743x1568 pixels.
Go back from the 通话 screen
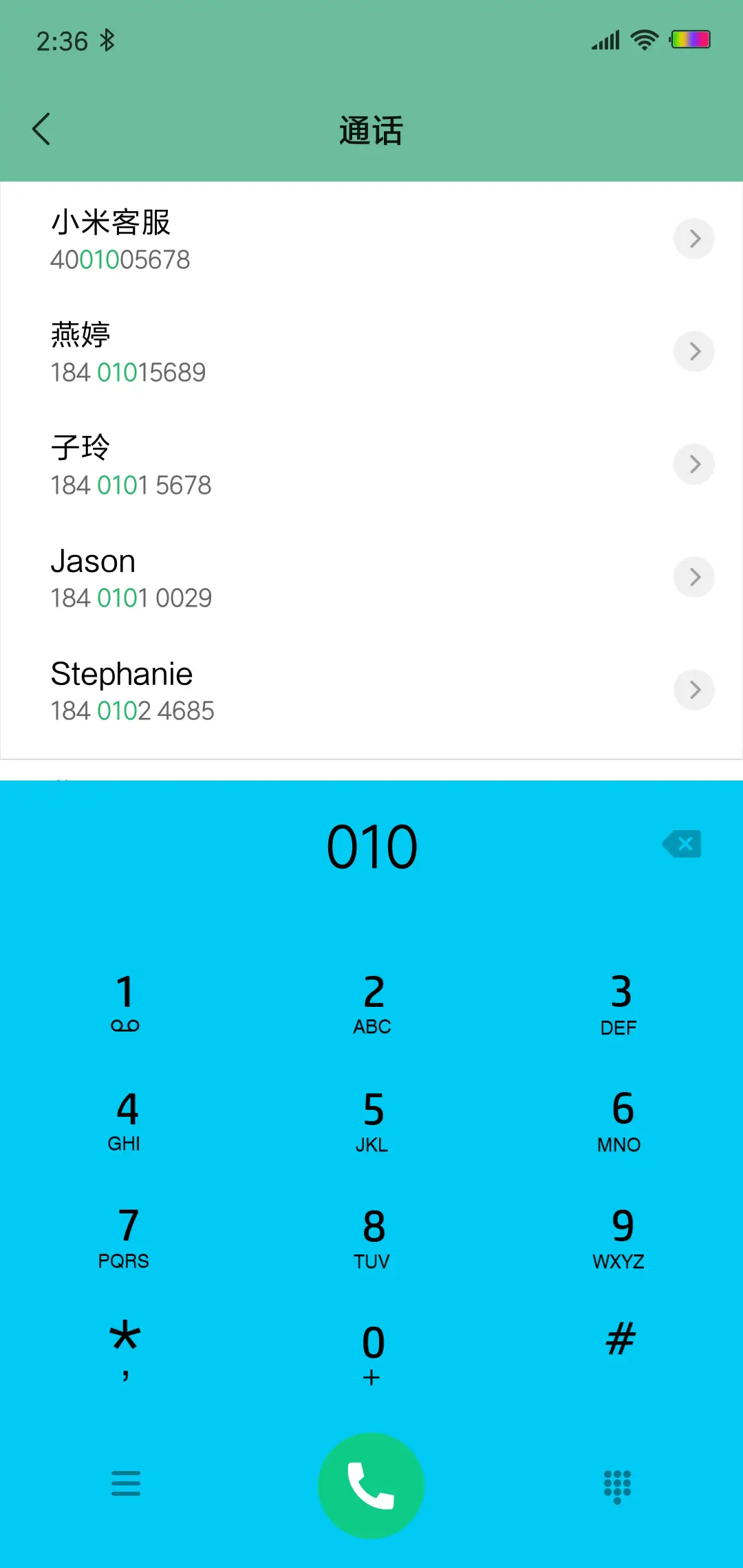point(41,129)
